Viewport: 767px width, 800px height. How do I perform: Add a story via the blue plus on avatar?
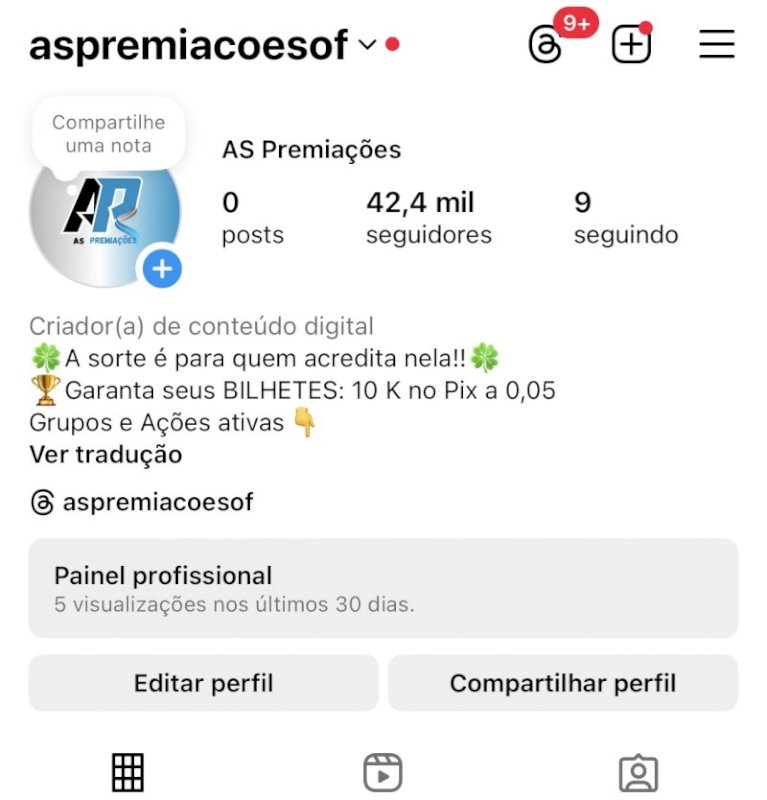[160, 268]
